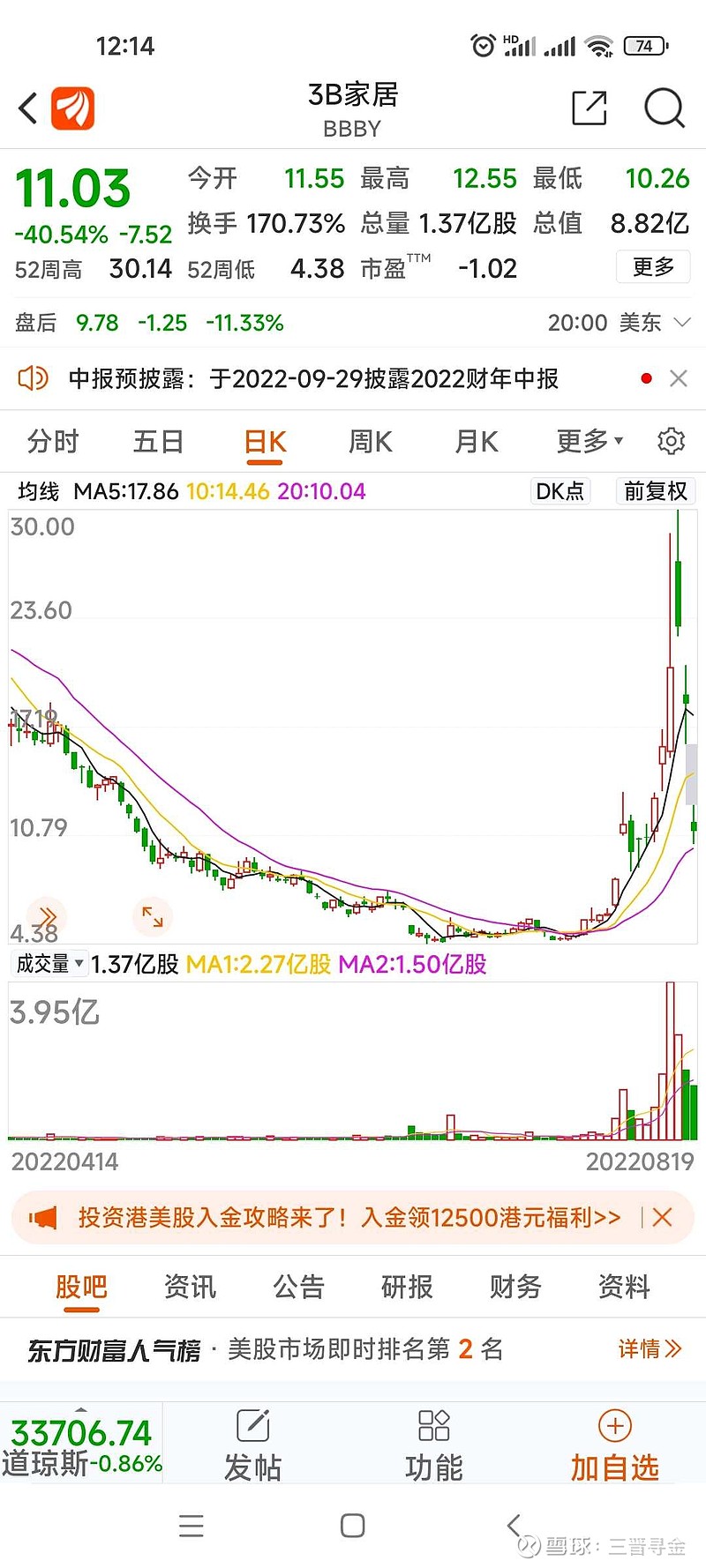Dismiss the 中报预披露 notice
The height and width of the screenshot is (1568, 706).
point(679,378)
